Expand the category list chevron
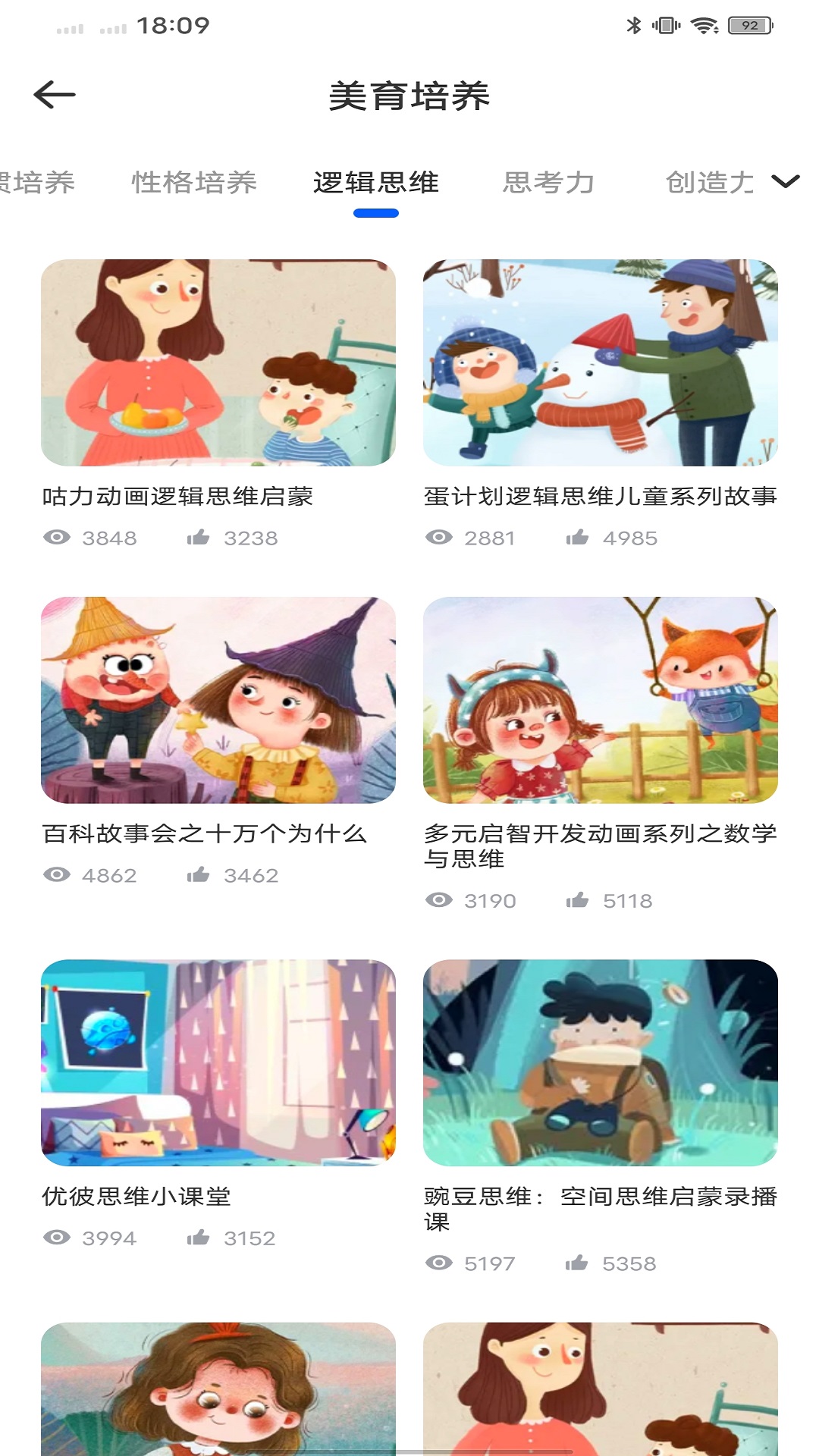Screen dimensions: 819x1456 786,181
